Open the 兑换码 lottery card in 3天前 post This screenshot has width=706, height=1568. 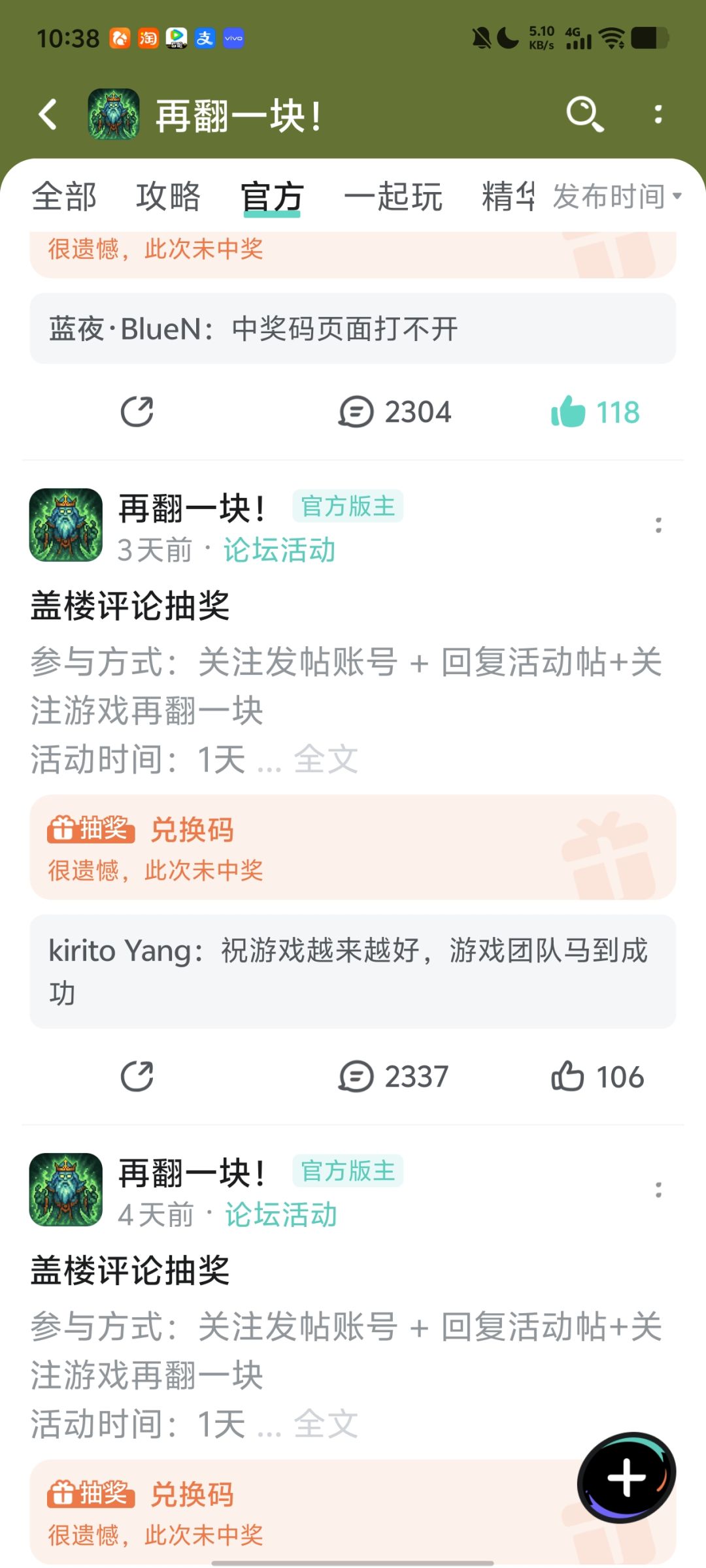tap(353, 847)
